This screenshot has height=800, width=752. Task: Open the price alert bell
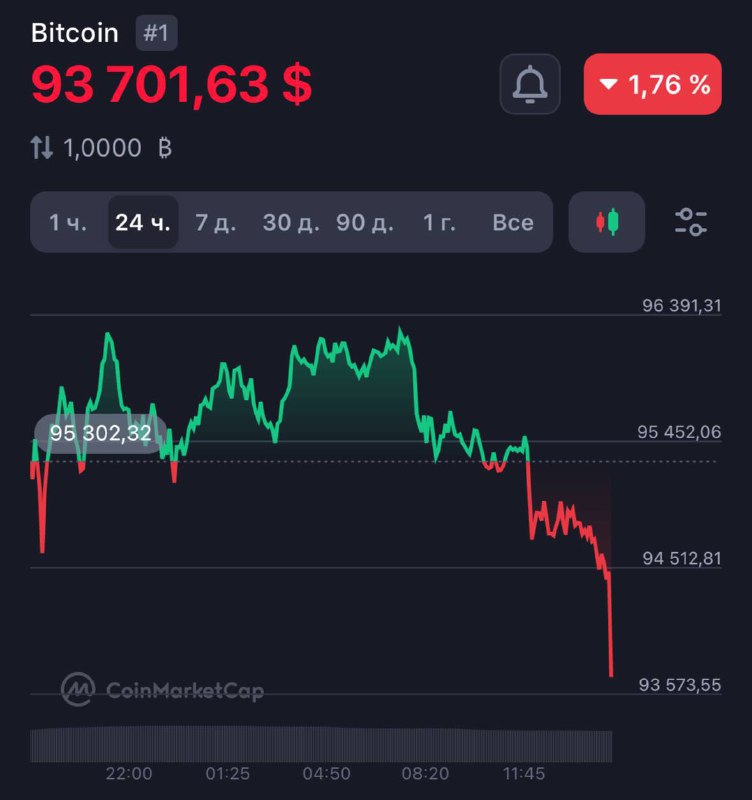[531, 85]
